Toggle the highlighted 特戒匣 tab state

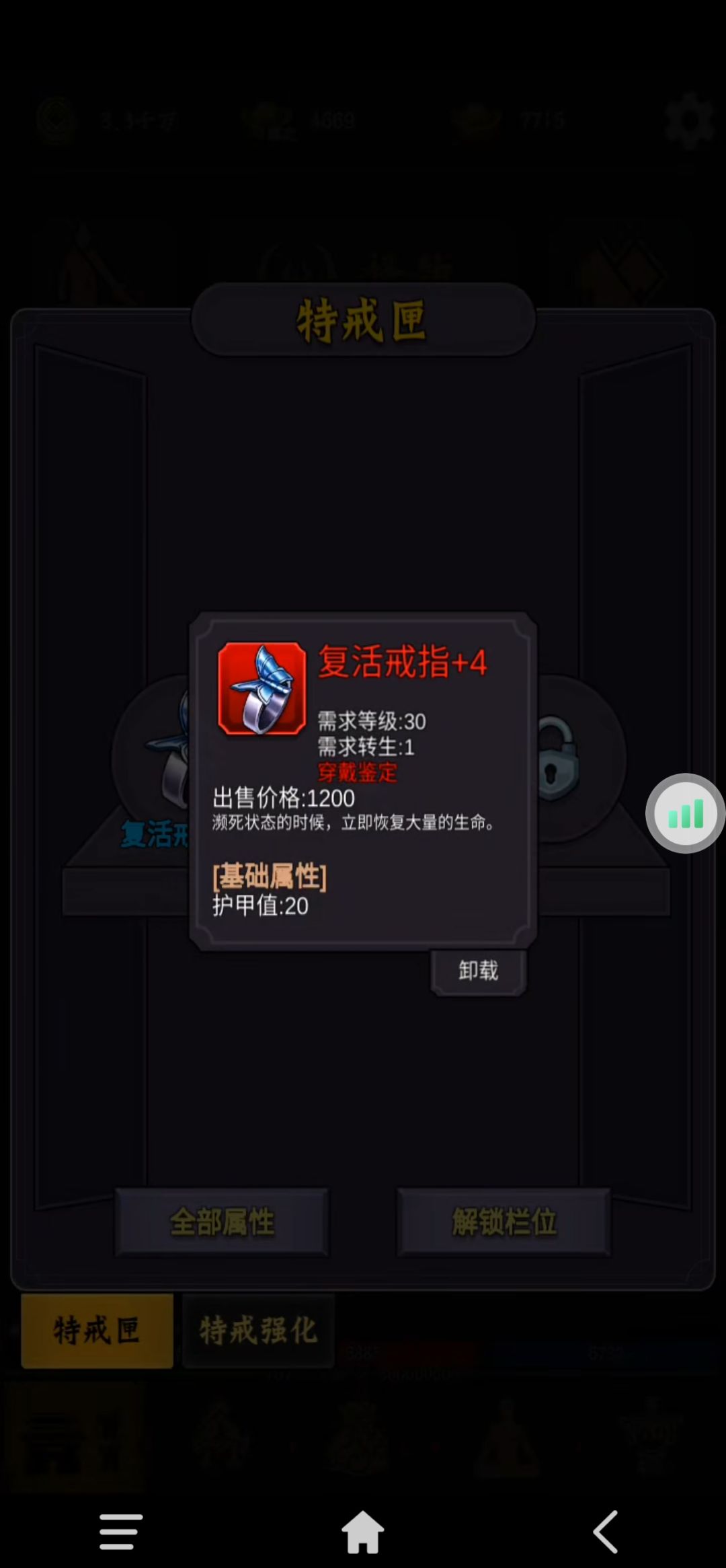[x=97, y=1331]
